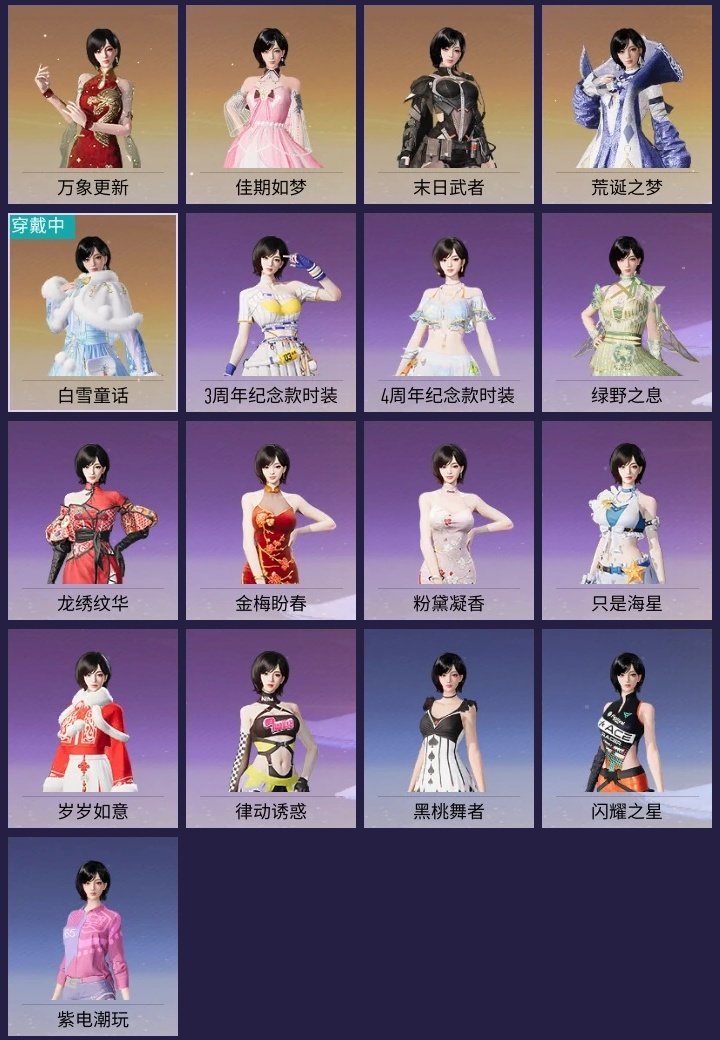Select the 佳期如梦 pink dress outfit
The width and height of the screenshot is (720, 1040).
coord(270,95)
